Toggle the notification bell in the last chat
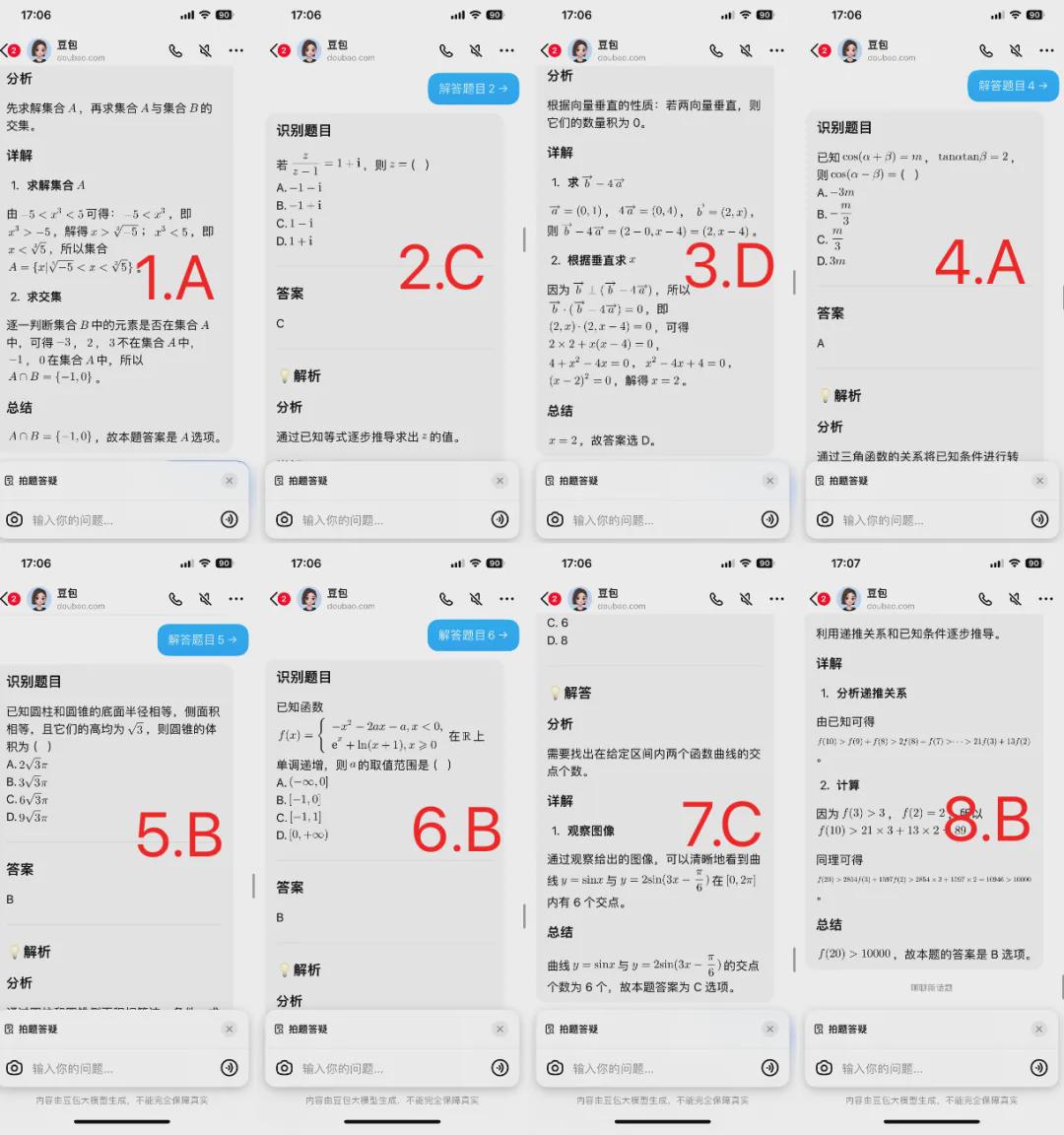This screenshot has width=1064, height=1135. [1016, 598]
